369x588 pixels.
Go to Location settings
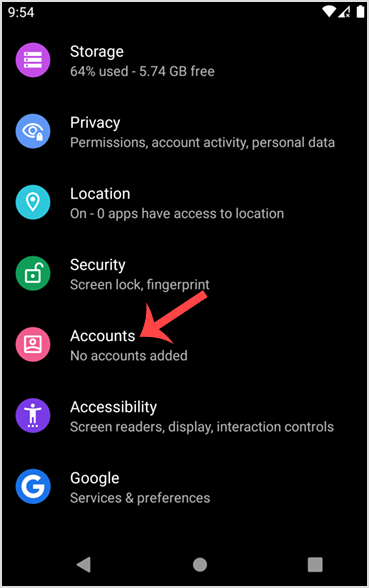184,202
